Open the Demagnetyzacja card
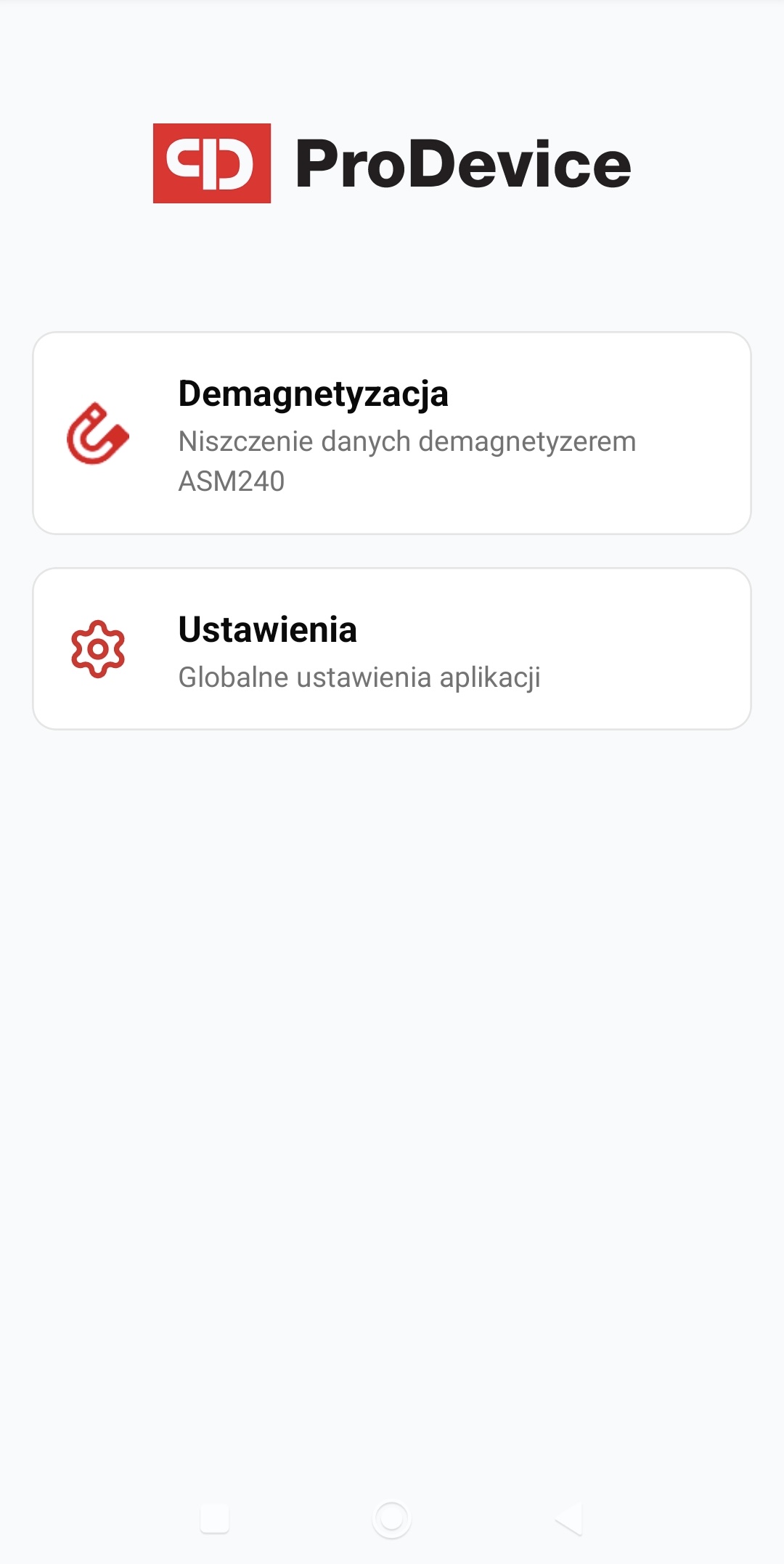The width and height of the screenshot is (784, 1564). tap(392, 433)
